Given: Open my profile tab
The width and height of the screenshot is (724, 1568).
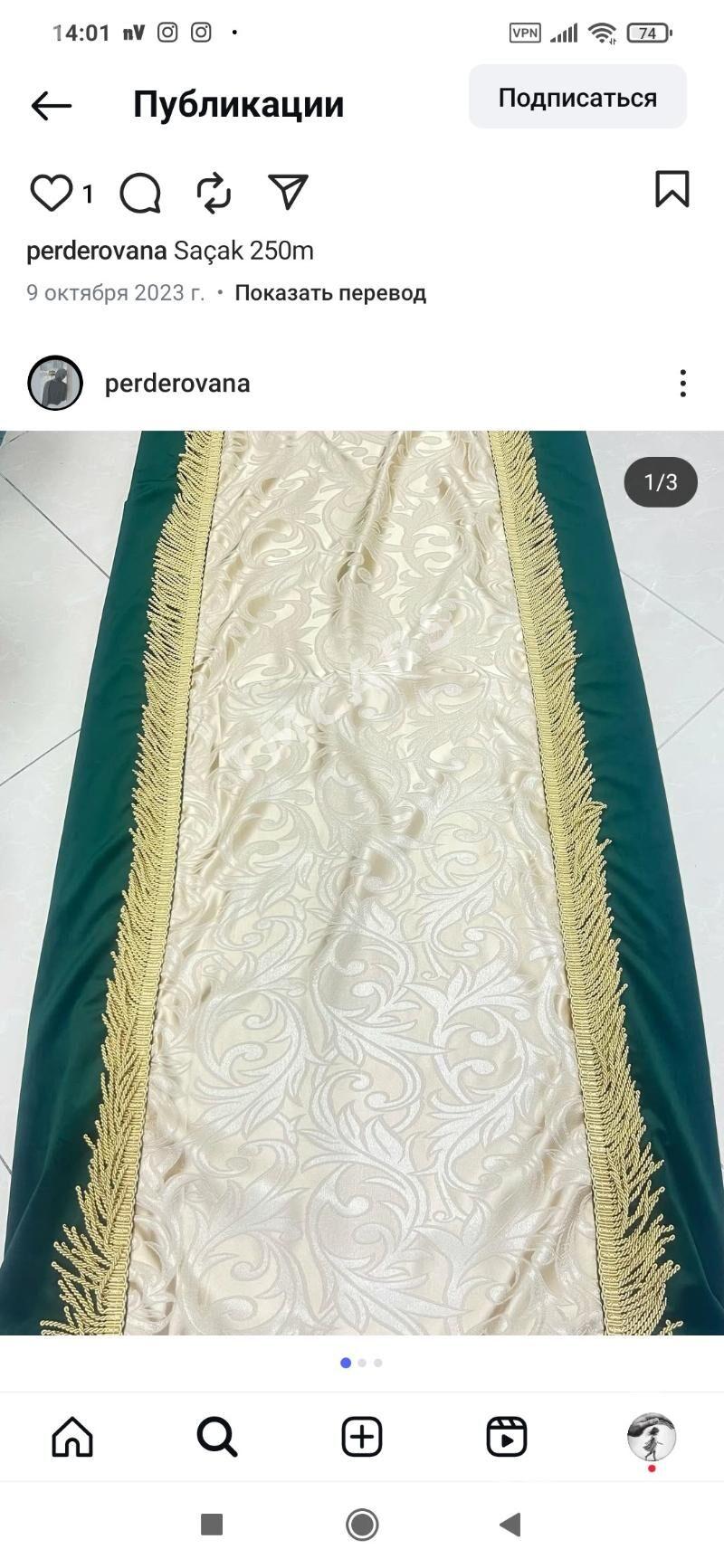Looking at the screenshot, I should point(651,1437).
